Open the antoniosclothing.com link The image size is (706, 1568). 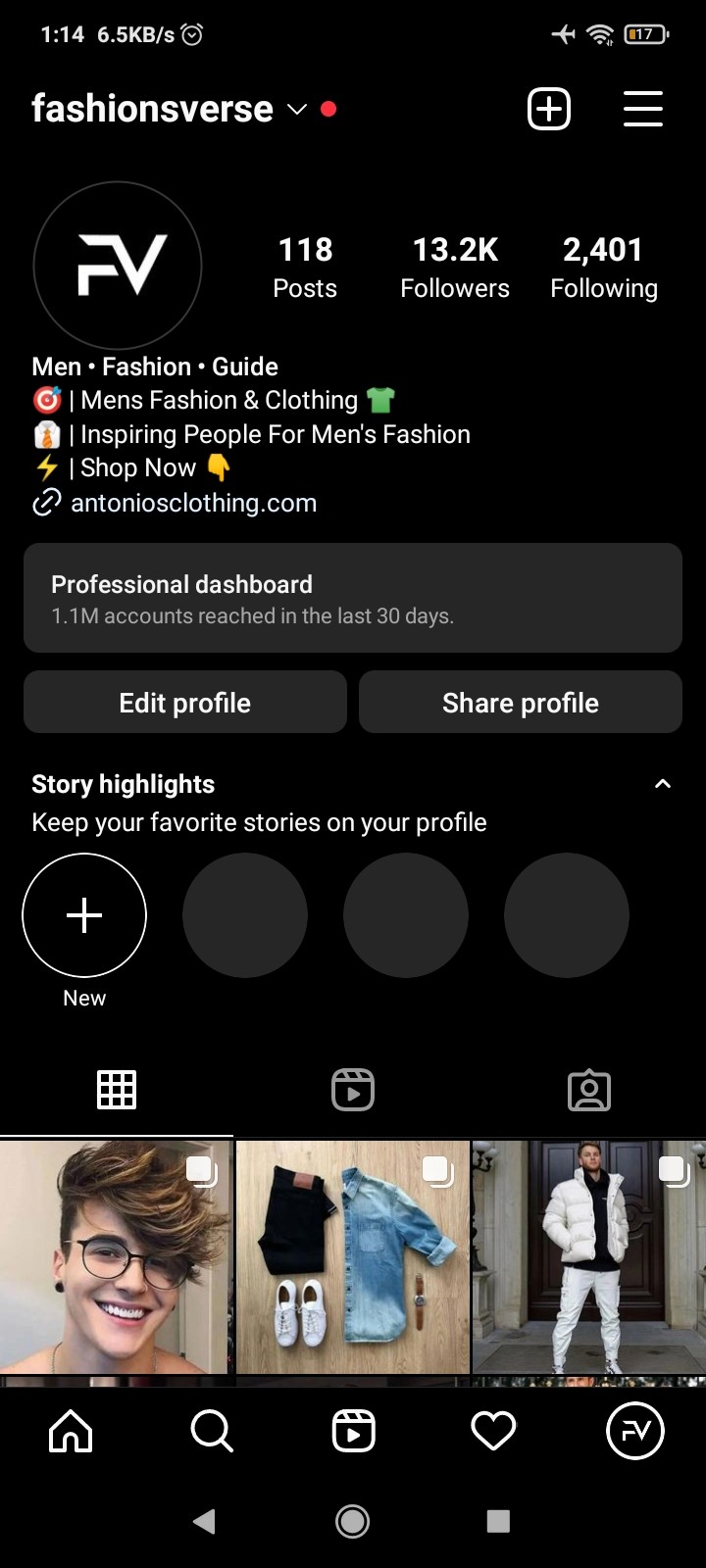point(193,503)
